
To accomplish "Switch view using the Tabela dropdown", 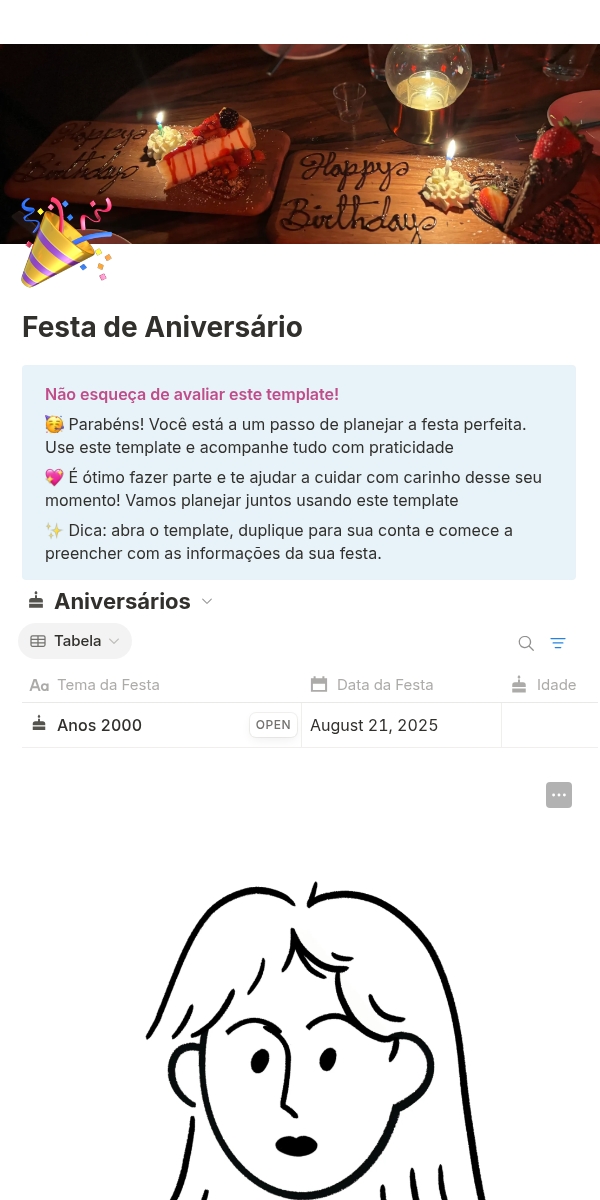I will point(75,641).
